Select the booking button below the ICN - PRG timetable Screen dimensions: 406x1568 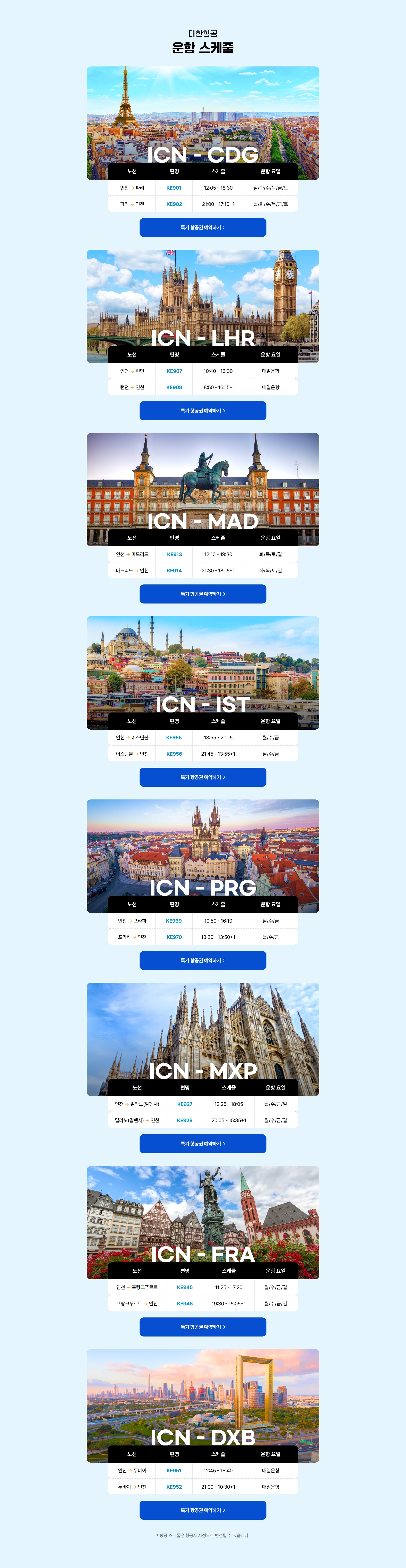(x=203, y=960)
